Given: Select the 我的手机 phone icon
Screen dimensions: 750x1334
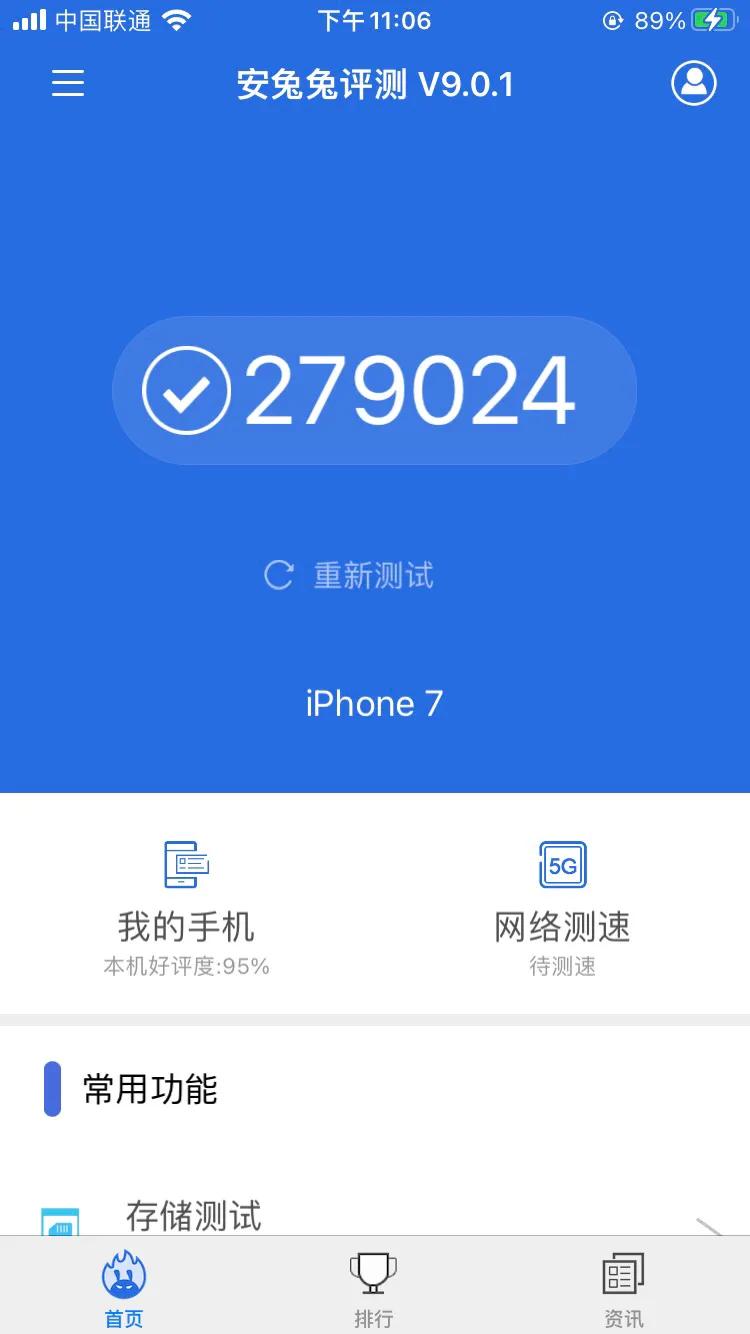Looking at the screenshot, I should pyautogui.click(x=186, y=864).
